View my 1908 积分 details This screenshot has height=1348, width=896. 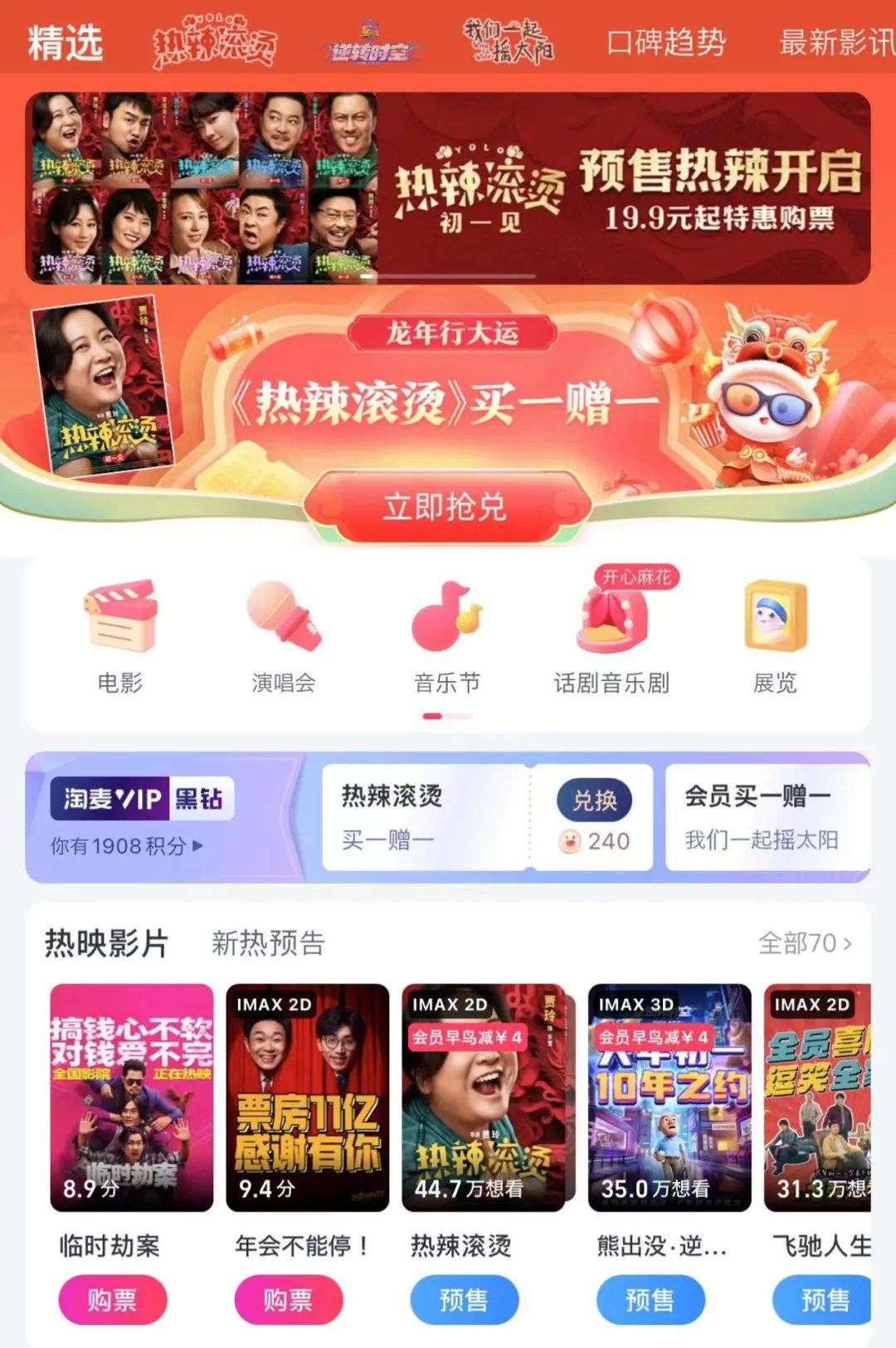[x=126, y=845]
